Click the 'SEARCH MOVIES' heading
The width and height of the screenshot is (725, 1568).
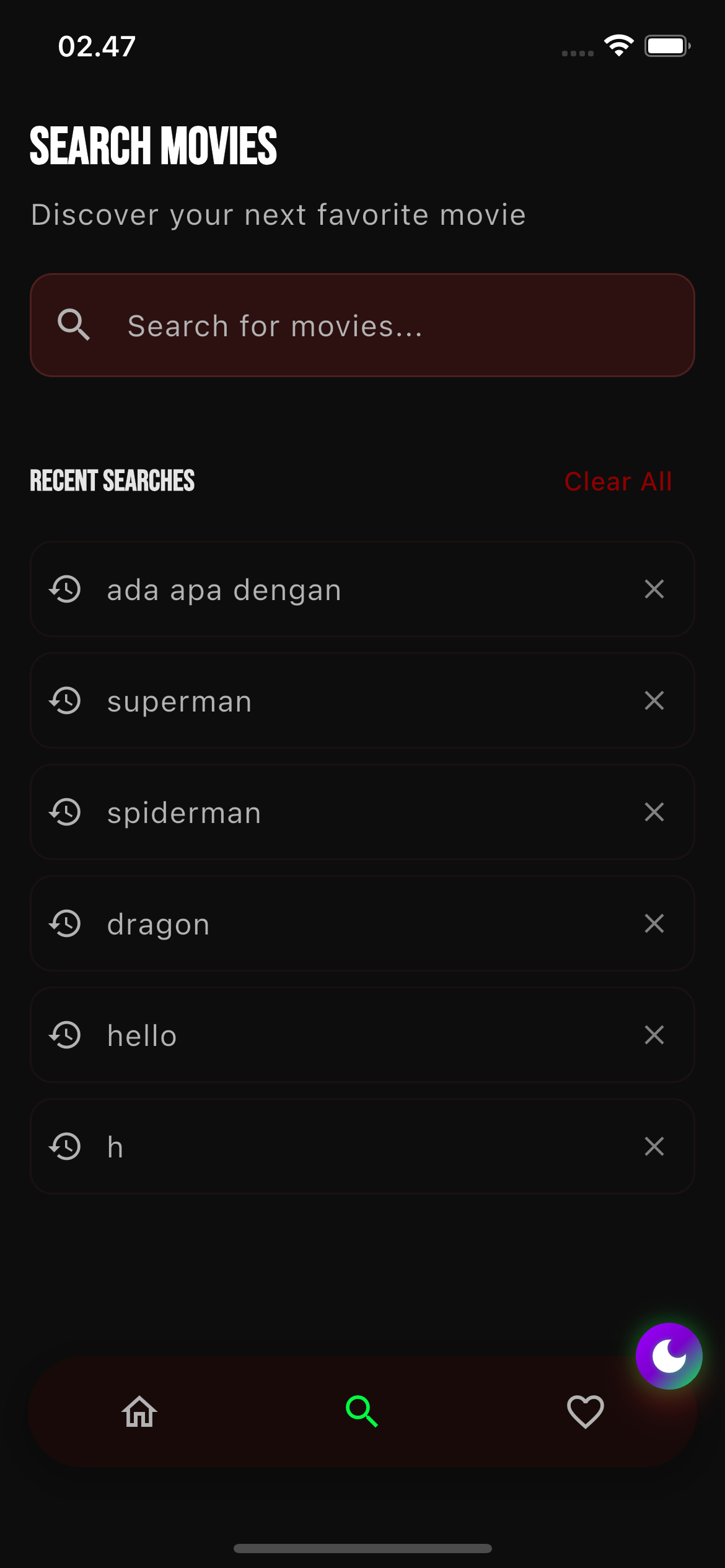click(154, 146)
